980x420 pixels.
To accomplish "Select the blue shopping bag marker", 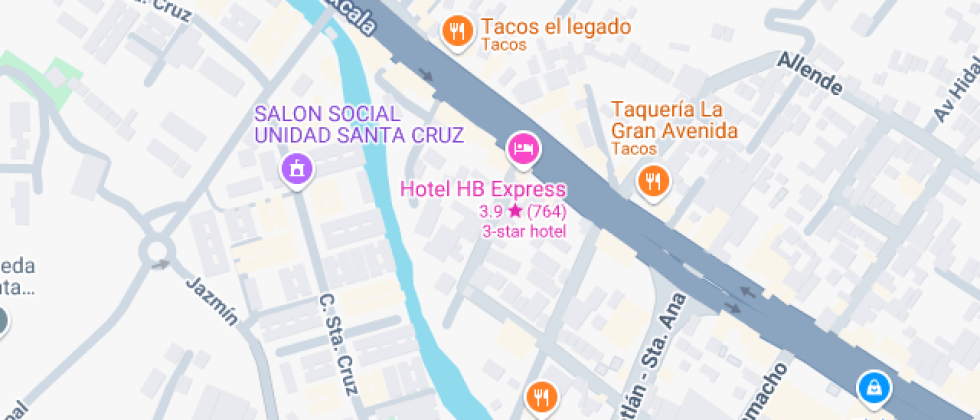I will click(874, 386).
